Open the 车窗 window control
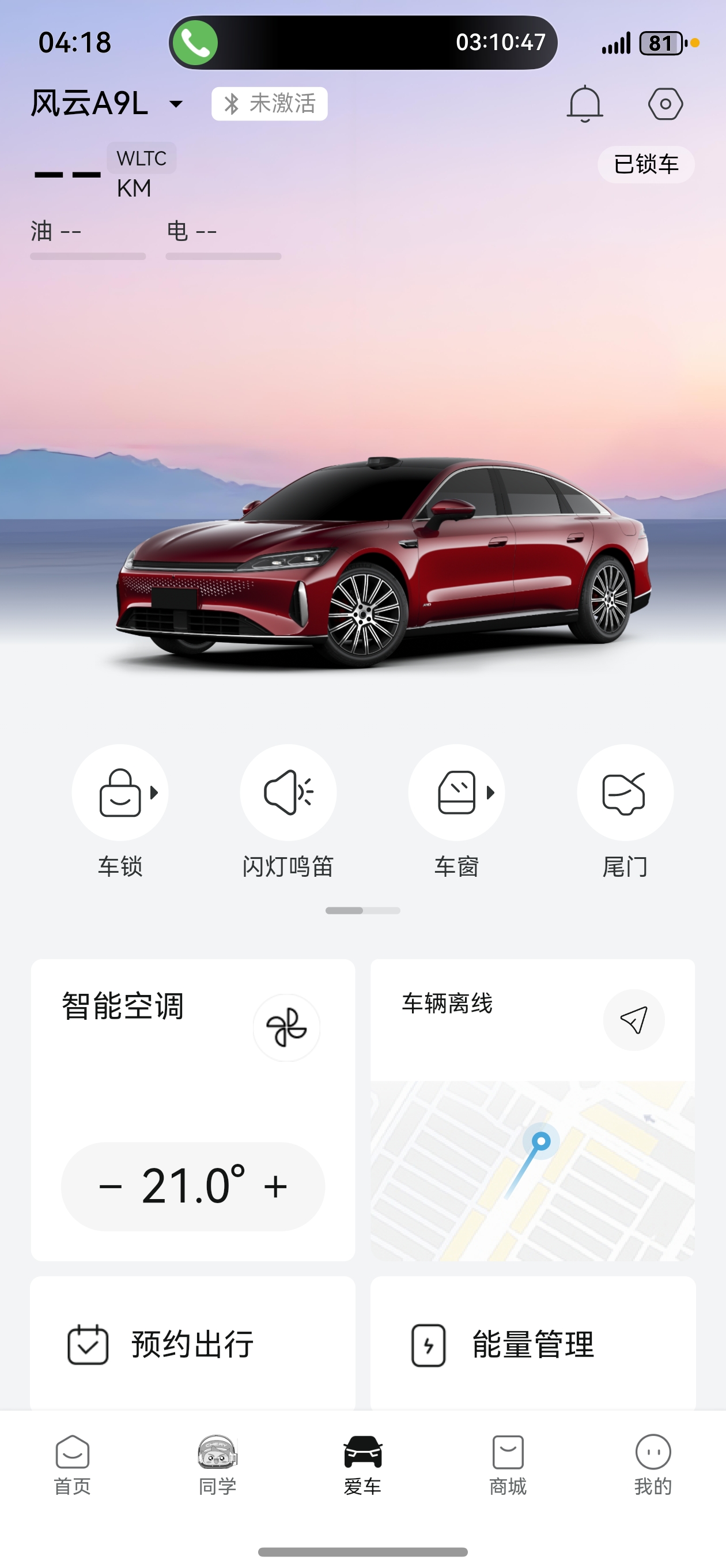 [x=456, y=793]
